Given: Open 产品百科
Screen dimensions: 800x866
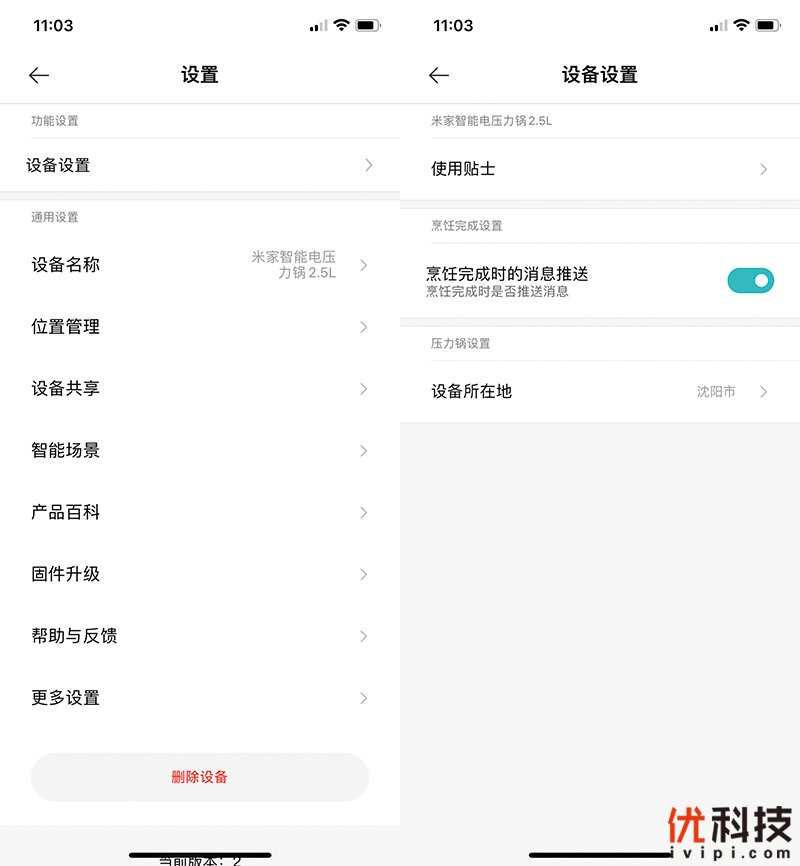Looking at the screenshot, I should [200, 513].
